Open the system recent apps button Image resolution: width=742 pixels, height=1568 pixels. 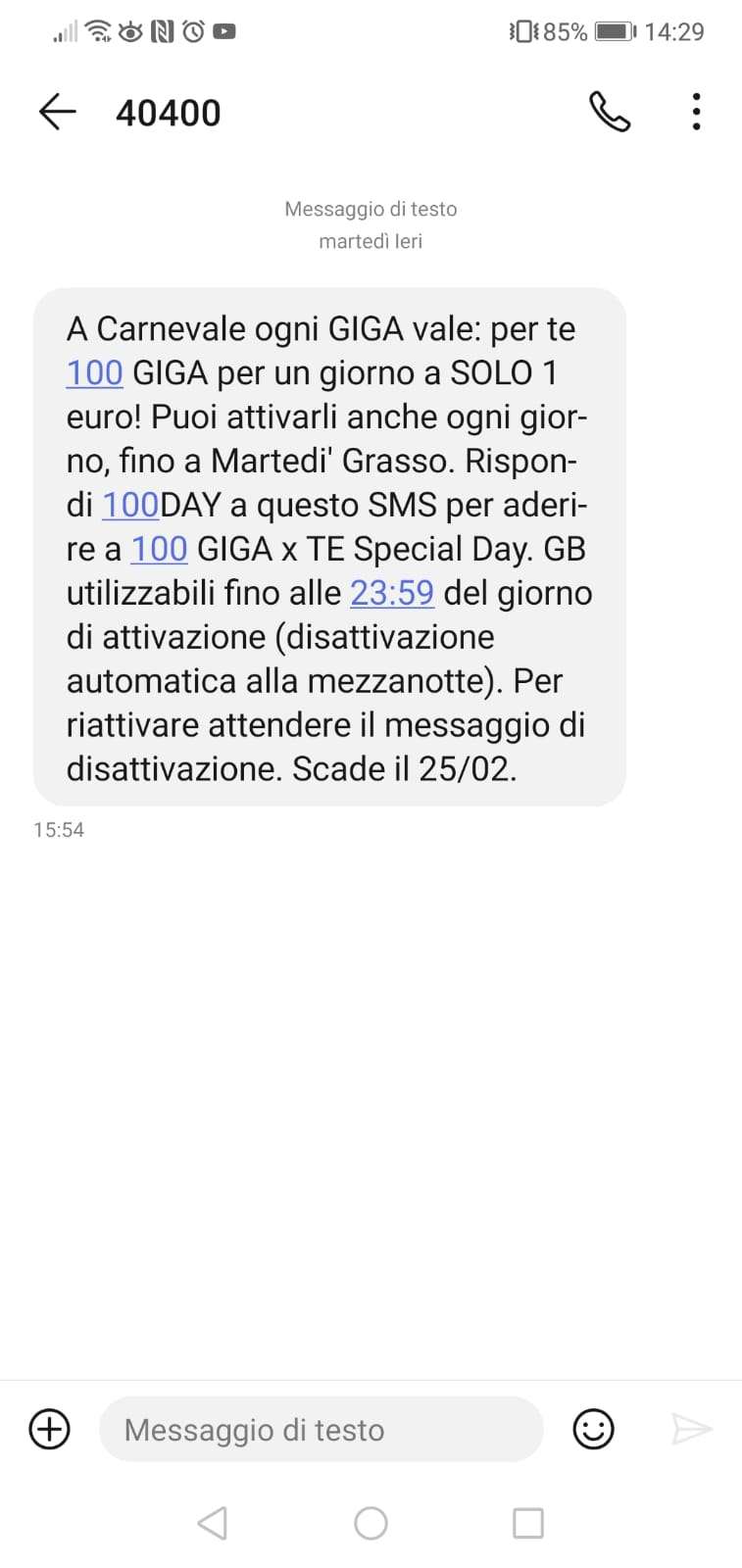coord(528,1523)
